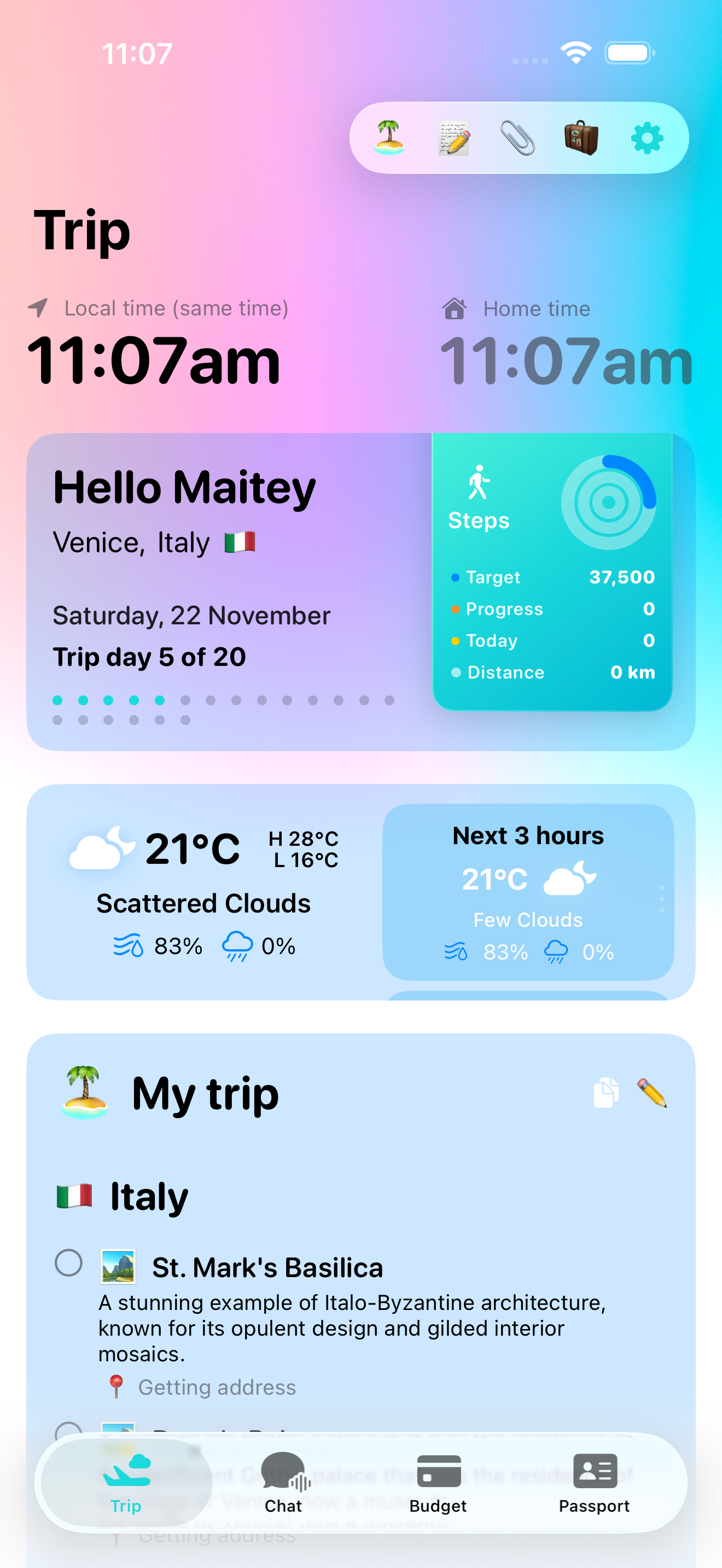Click the walking figure icon on Steps widget

click(480, 481)
